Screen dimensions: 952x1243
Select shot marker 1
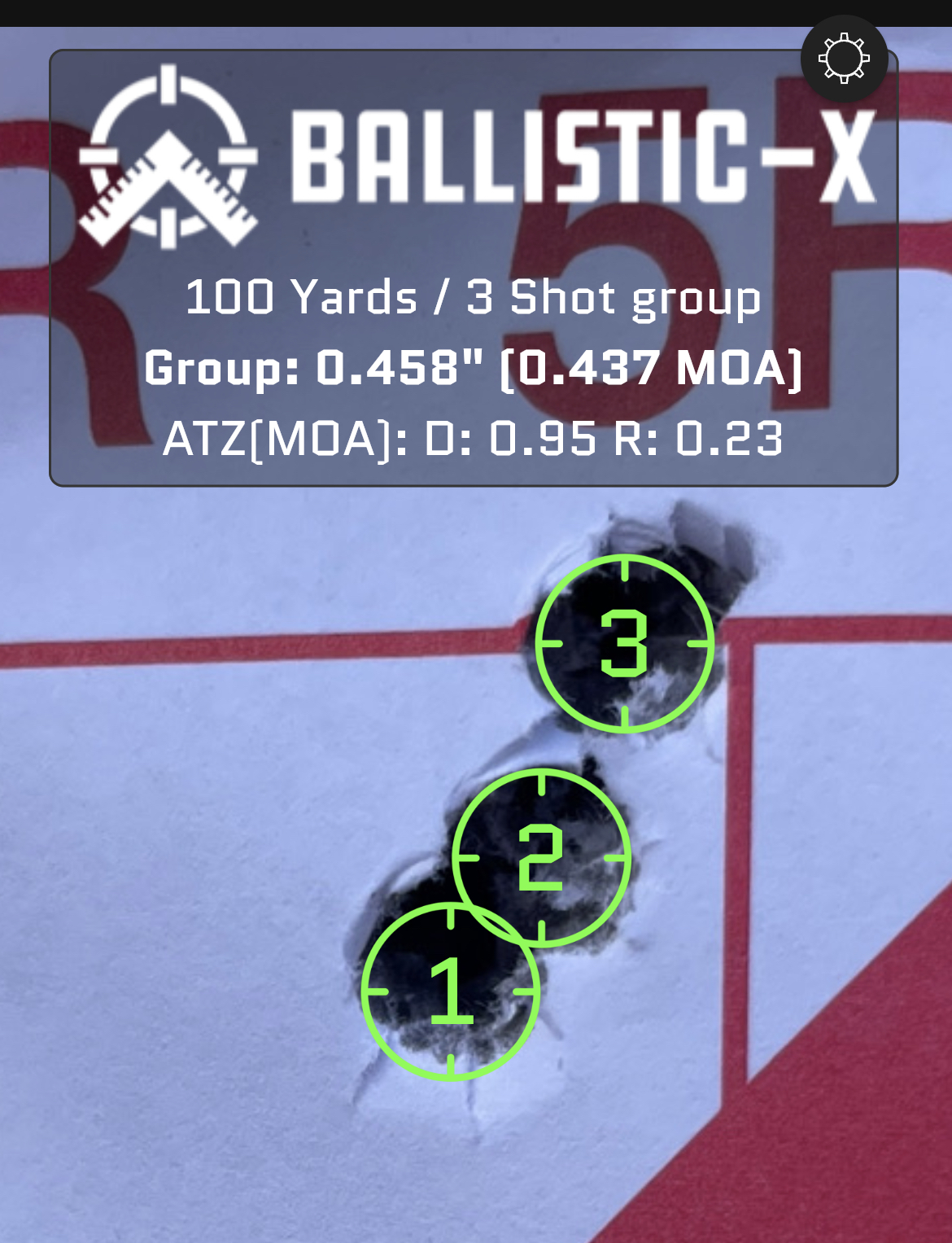(x=451, y=991)
